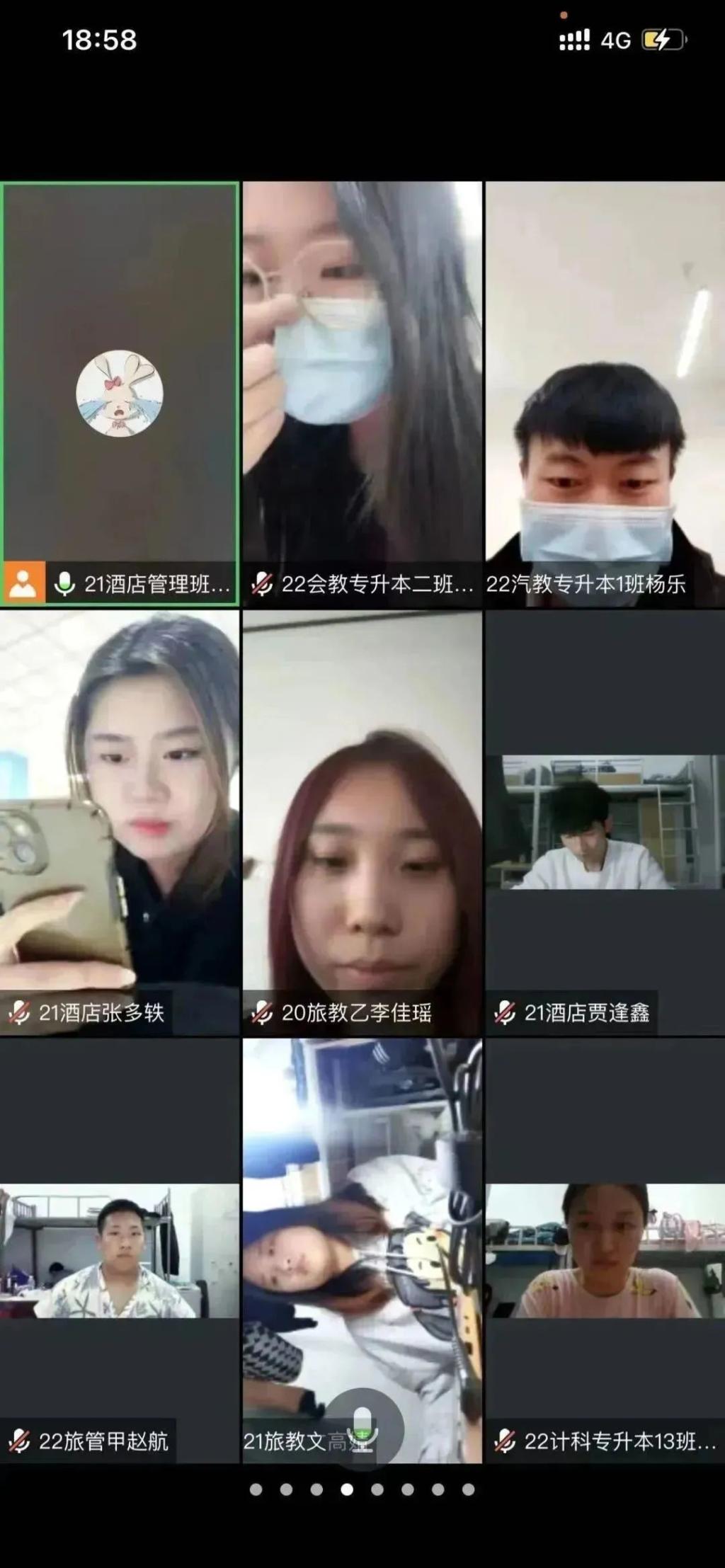Select 21酒店贾逢鑫's video tile
This screenshot has width=725, height=1568.
tap(605, 823)
